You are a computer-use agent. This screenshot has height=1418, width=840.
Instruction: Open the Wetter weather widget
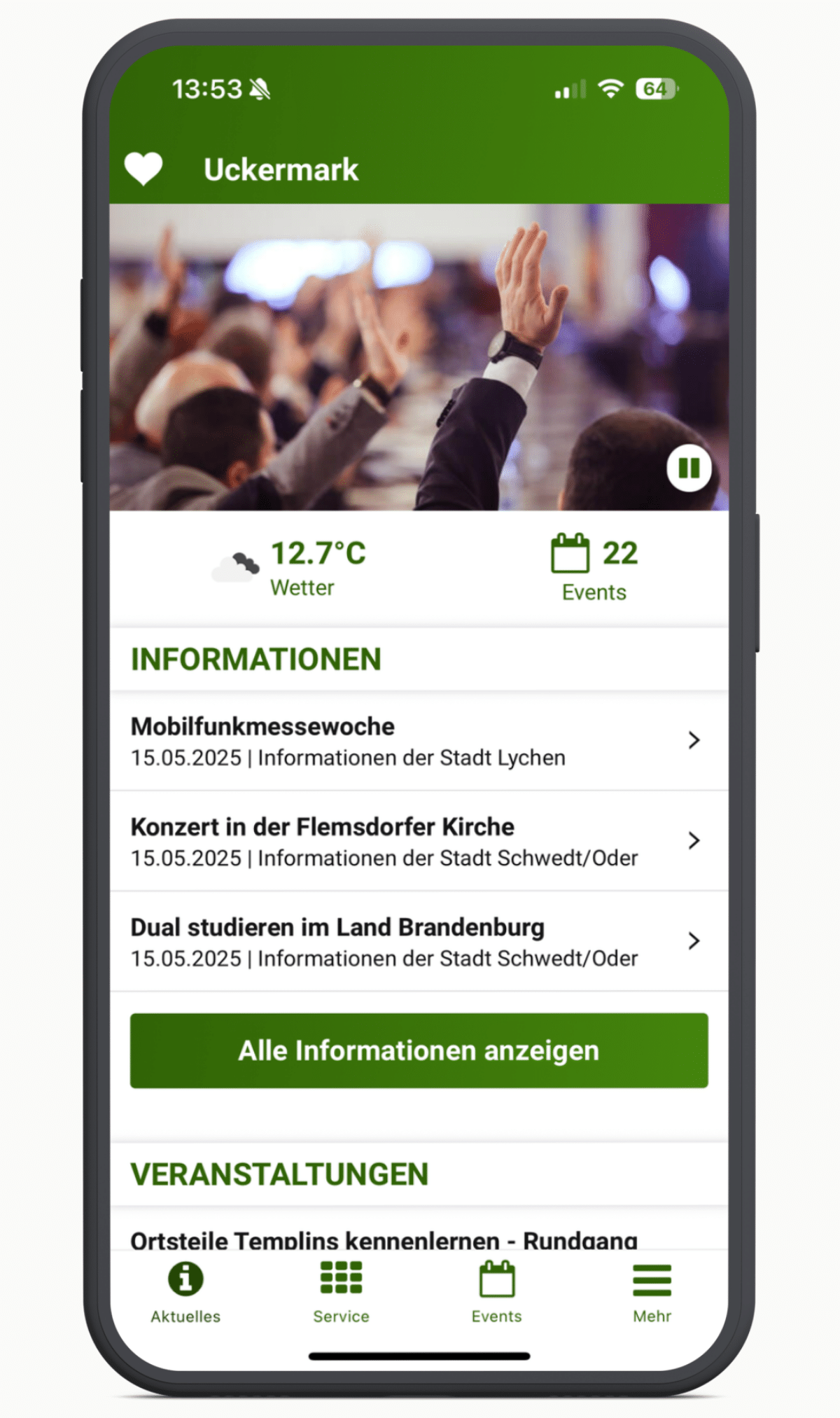[290, 569]
